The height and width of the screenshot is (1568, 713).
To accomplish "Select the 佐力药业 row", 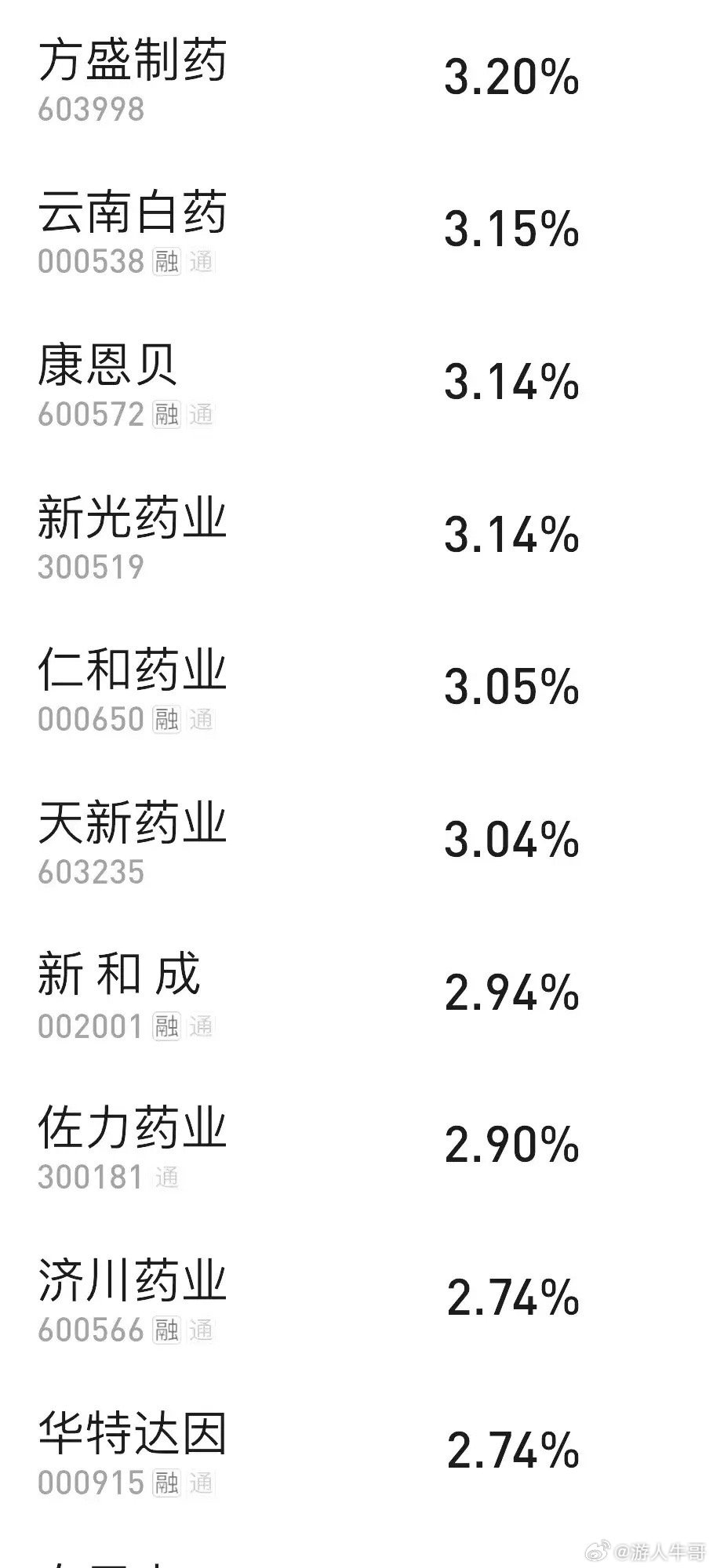I will [356, 1146].
